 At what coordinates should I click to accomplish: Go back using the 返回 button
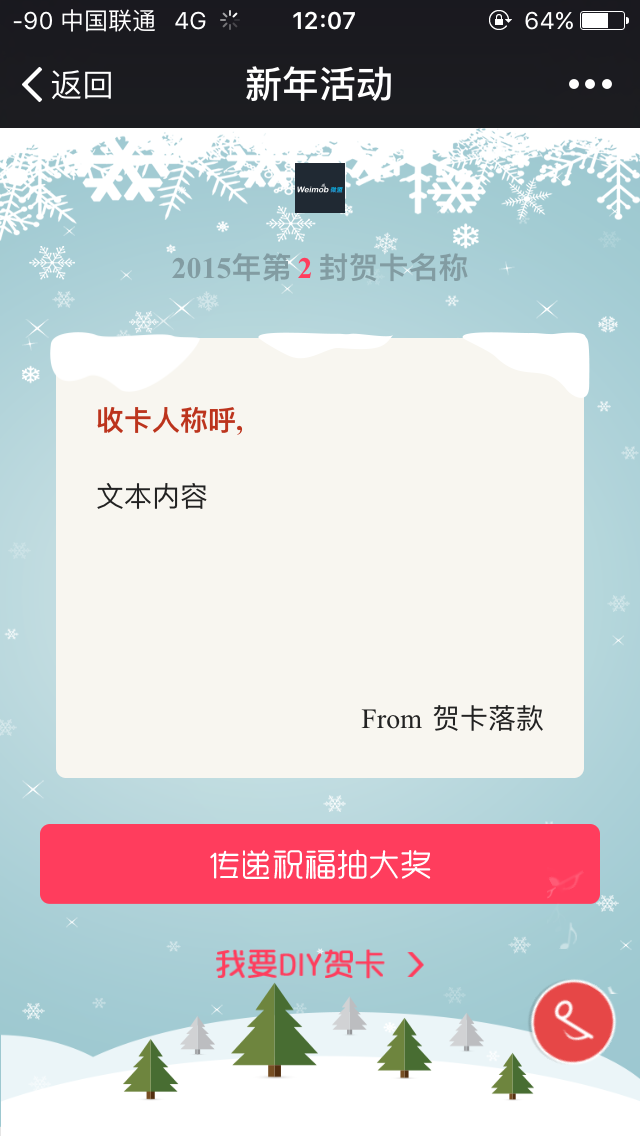[67, 85]
